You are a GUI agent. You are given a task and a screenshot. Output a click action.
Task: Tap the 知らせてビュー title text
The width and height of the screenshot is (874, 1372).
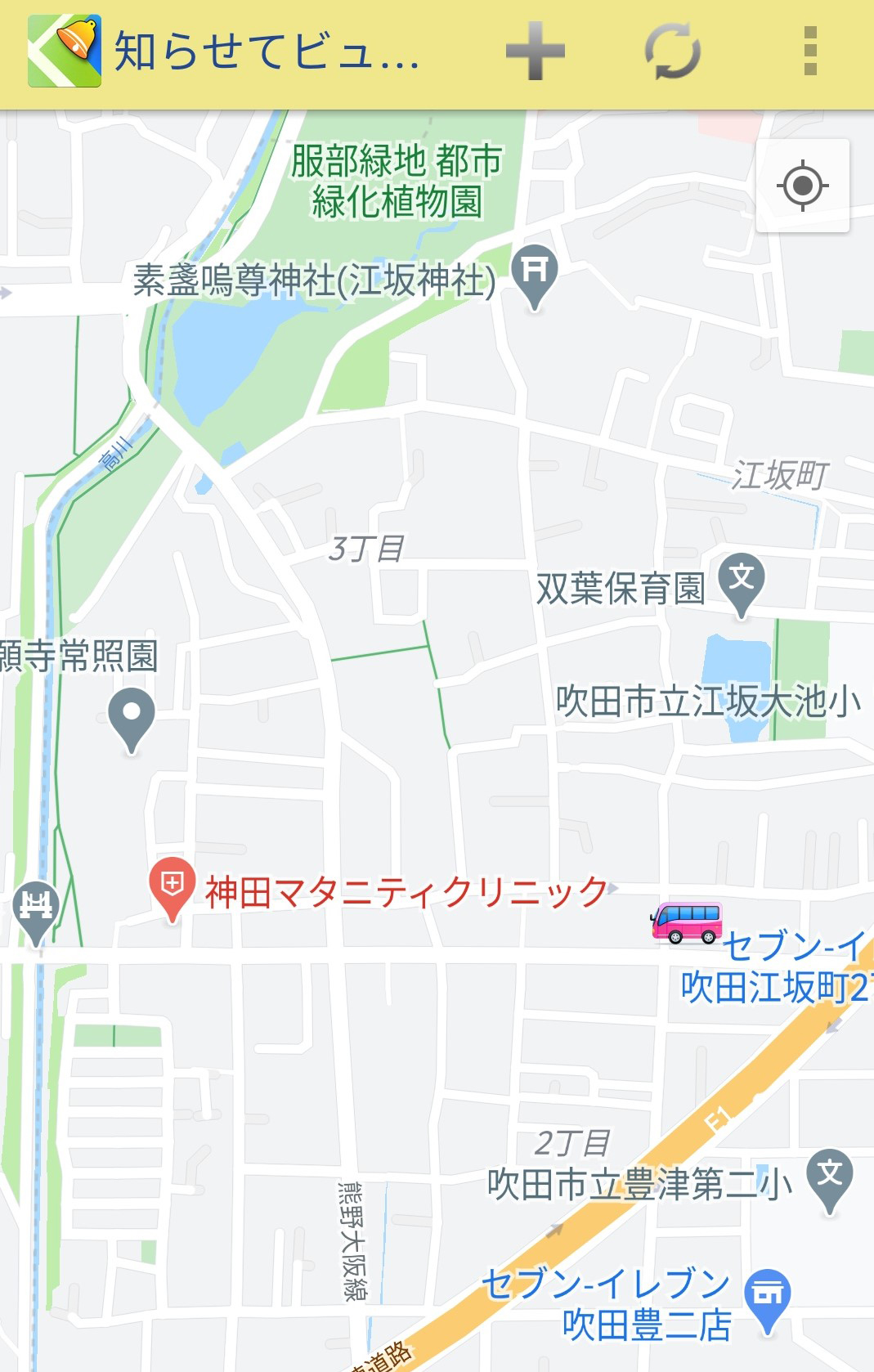262,52
